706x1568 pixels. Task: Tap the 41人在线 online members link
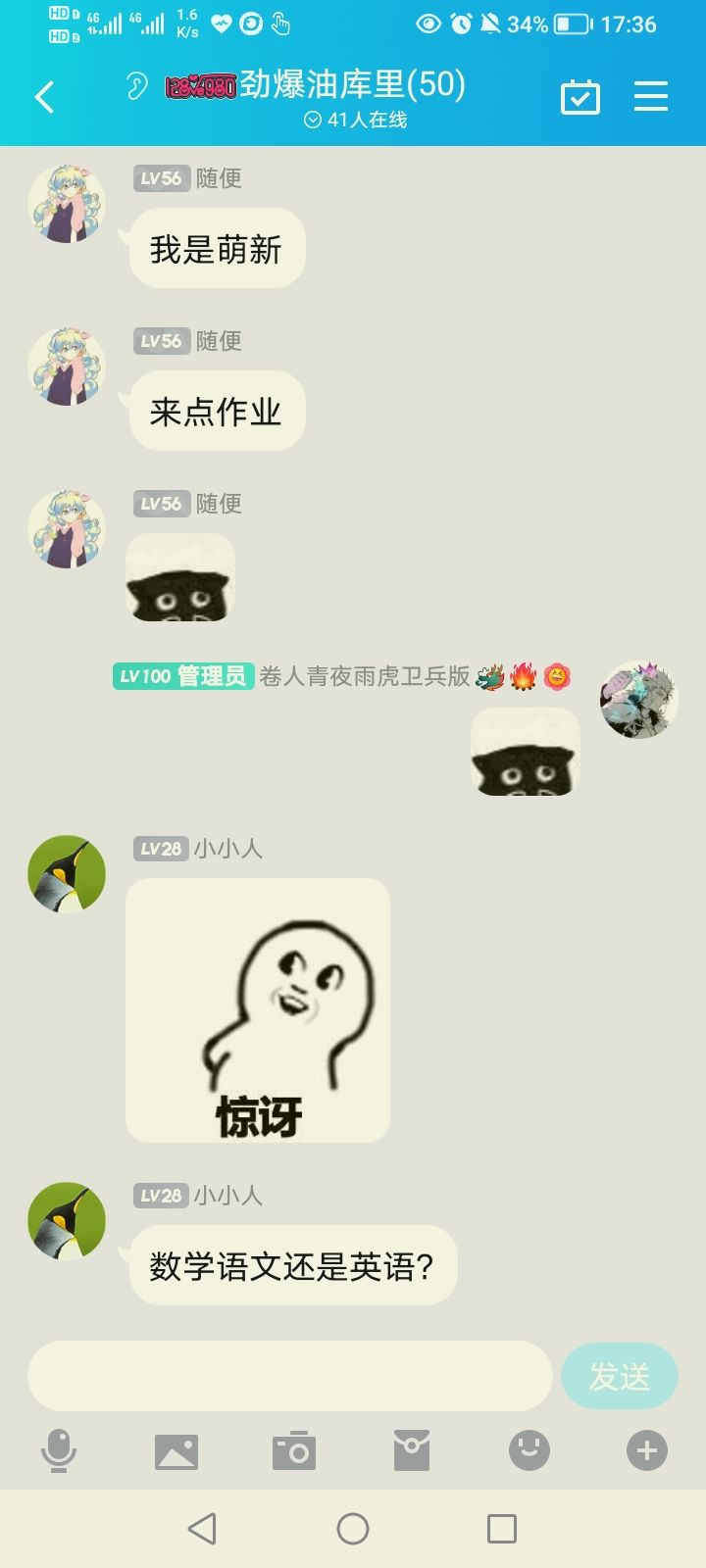[x=353, y=122]
